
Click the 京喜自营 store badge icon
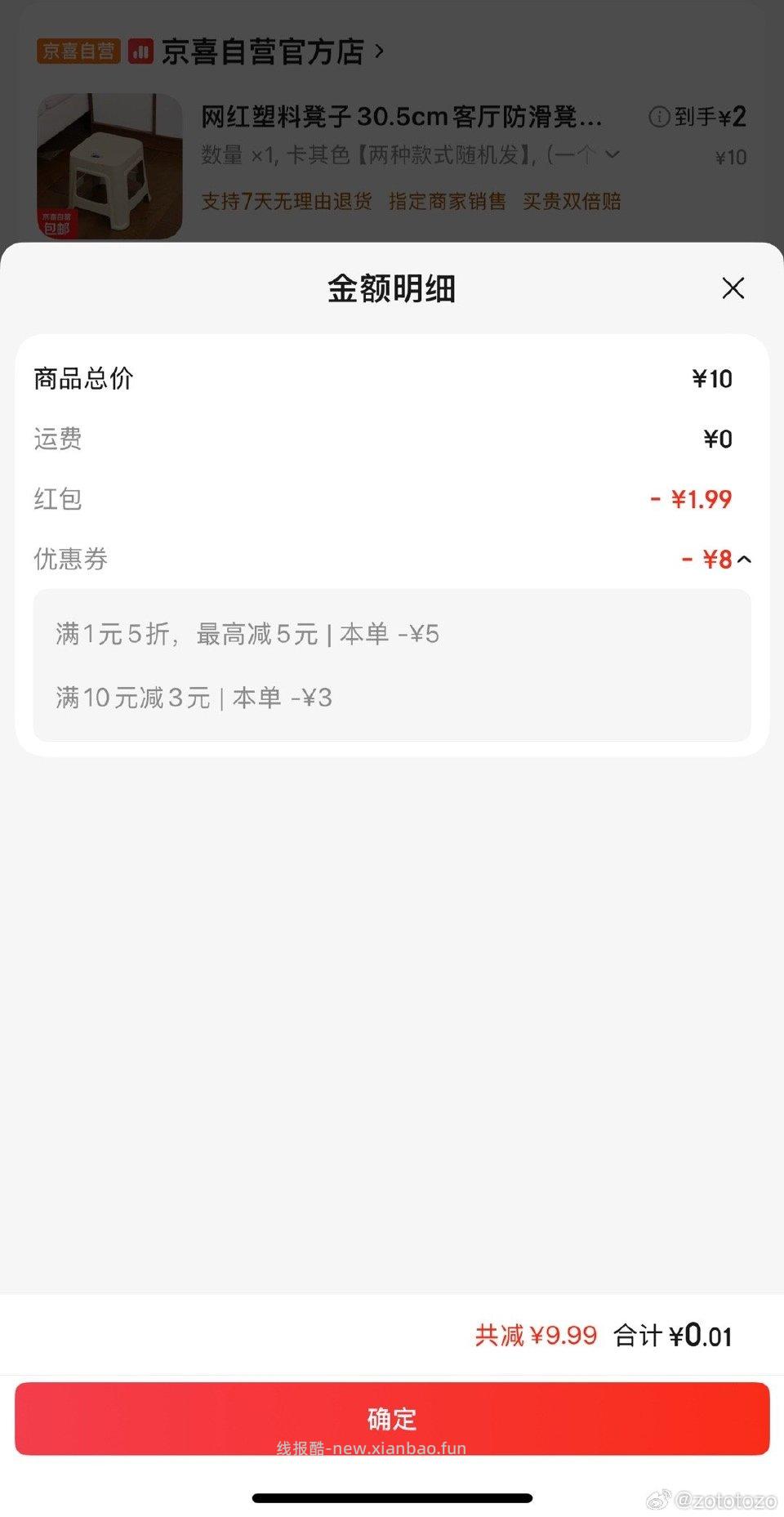[78, 51]
